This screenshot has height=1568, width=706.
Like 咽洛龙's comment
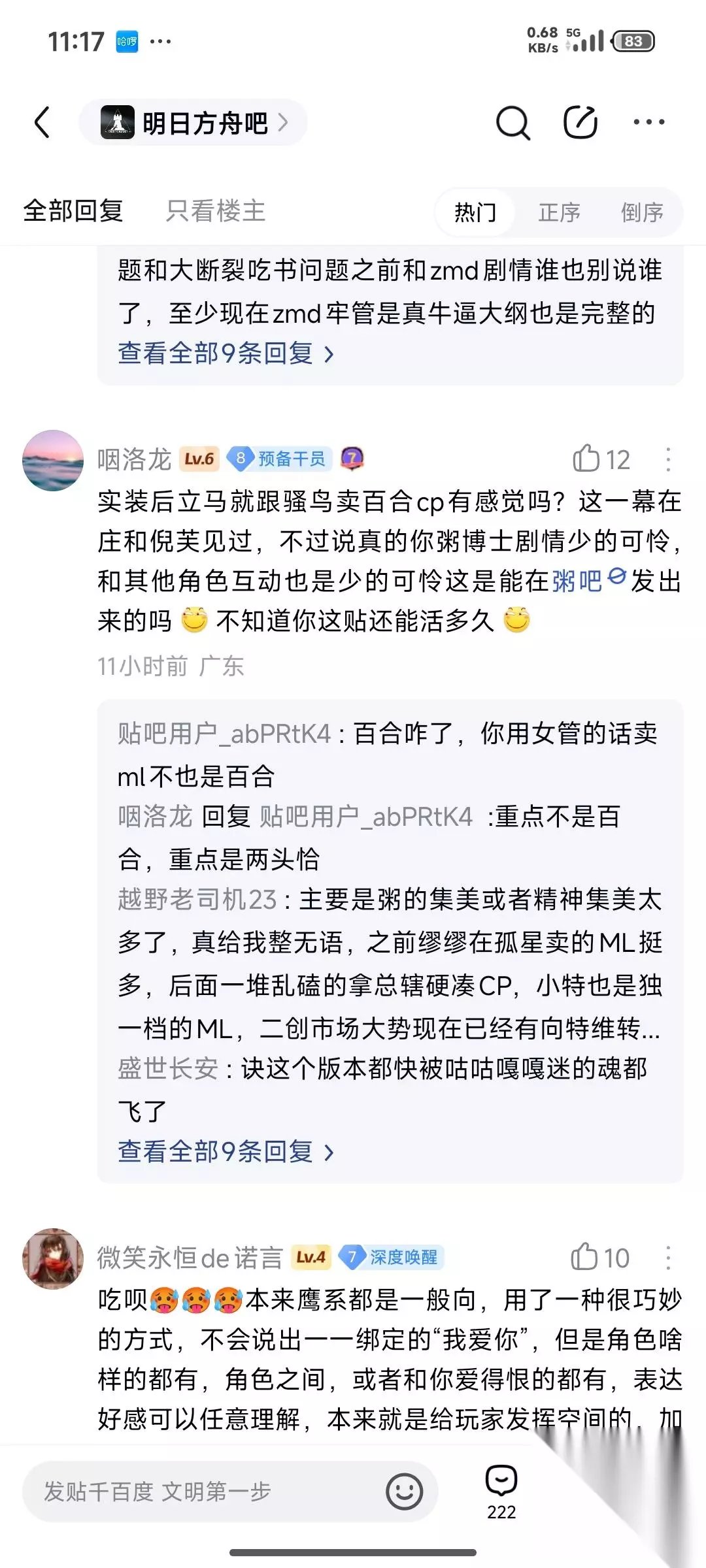point(601,459)
